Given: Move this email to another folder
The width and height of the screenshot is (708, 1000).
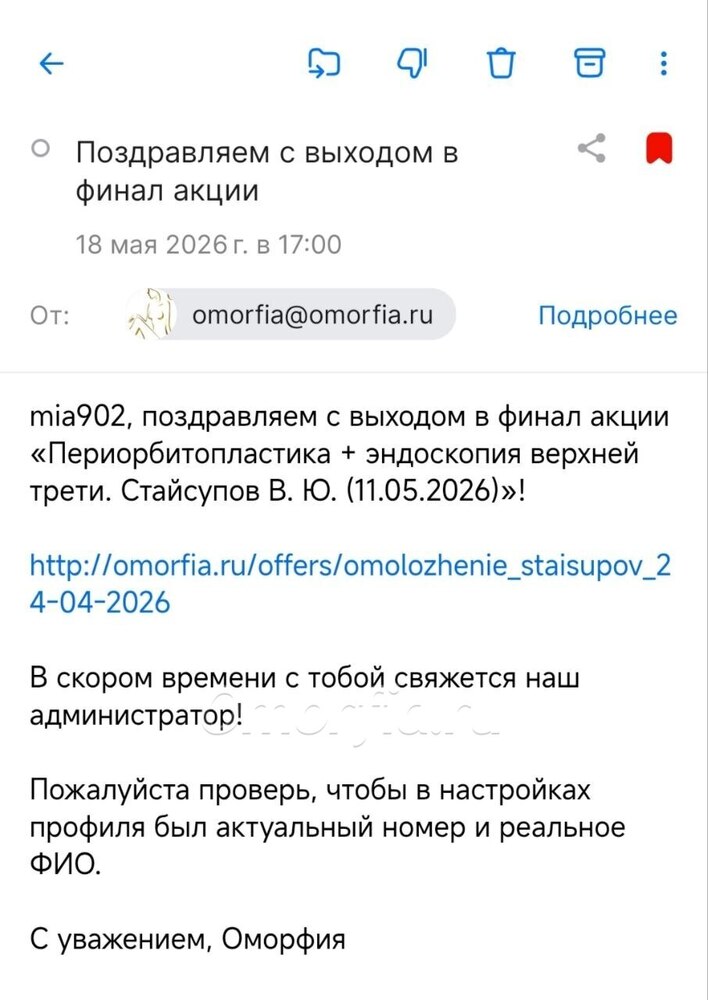Looking at the screenshot, I should coord(324,63).
